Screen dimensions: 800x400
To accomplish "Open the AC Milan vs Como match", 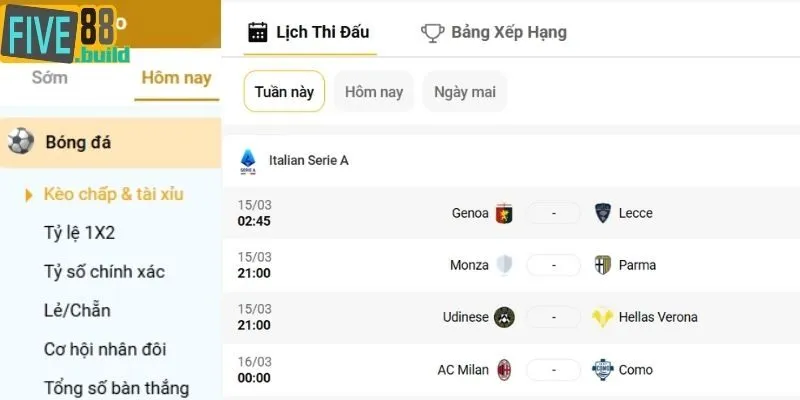I will click(553, 369).
